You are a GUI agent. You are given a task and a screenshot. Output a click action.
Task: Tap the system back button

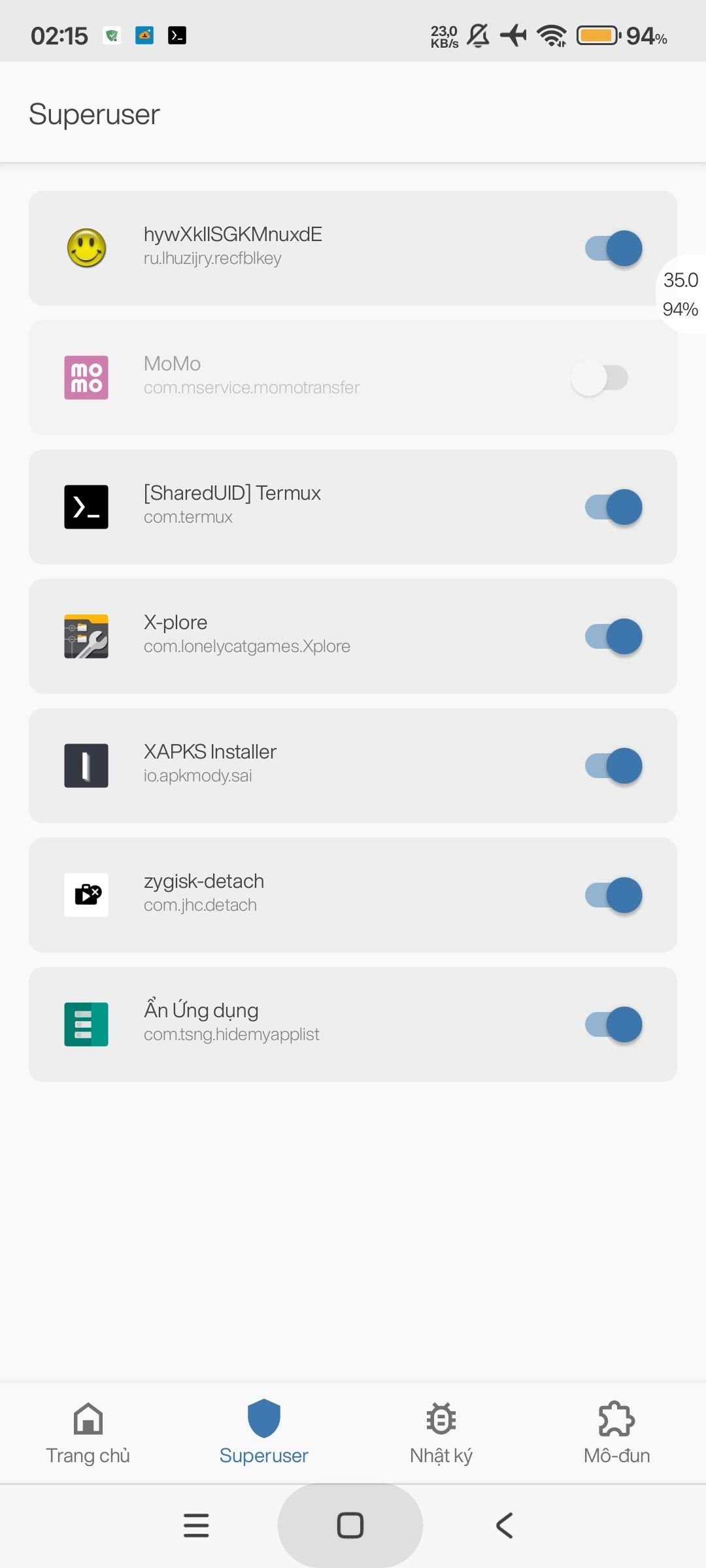pos(505,1526)
